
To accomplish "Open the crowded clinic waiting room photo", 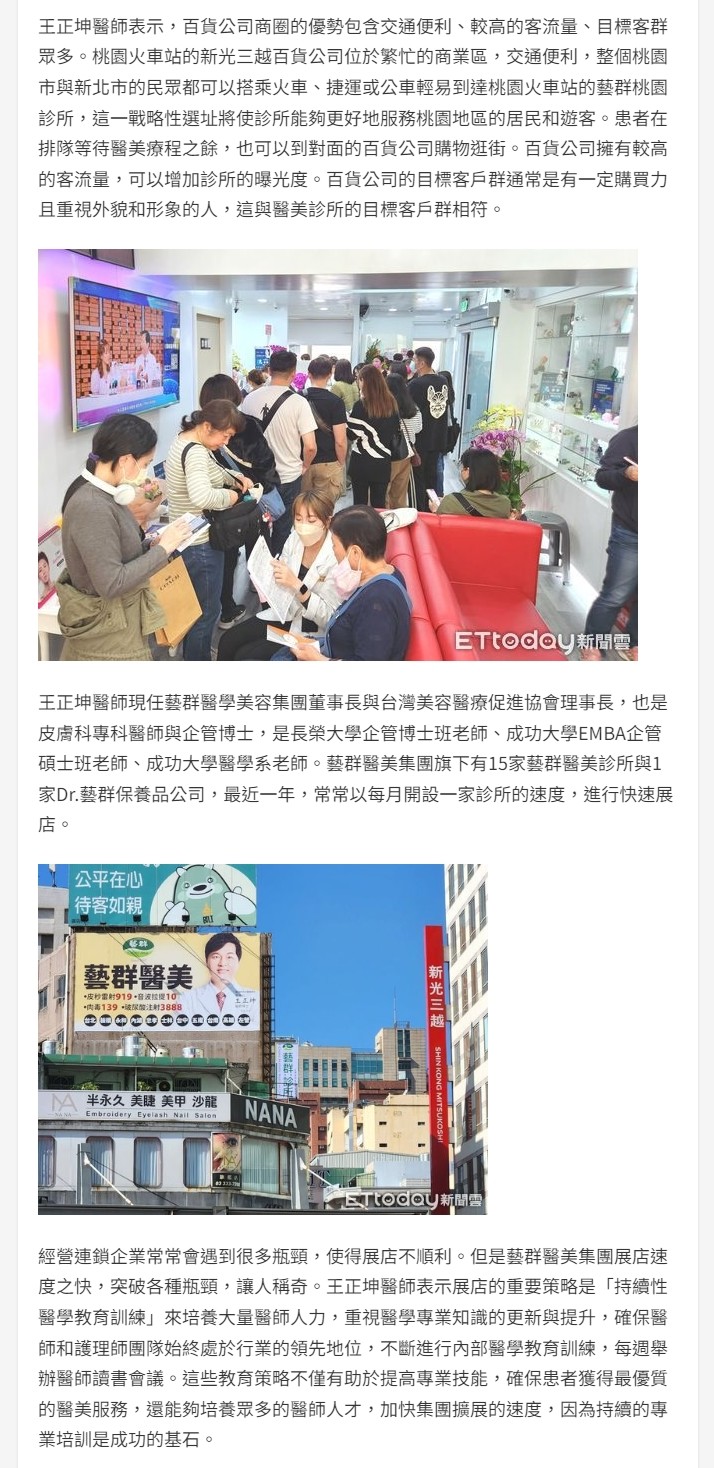I will tap(338, 455).
